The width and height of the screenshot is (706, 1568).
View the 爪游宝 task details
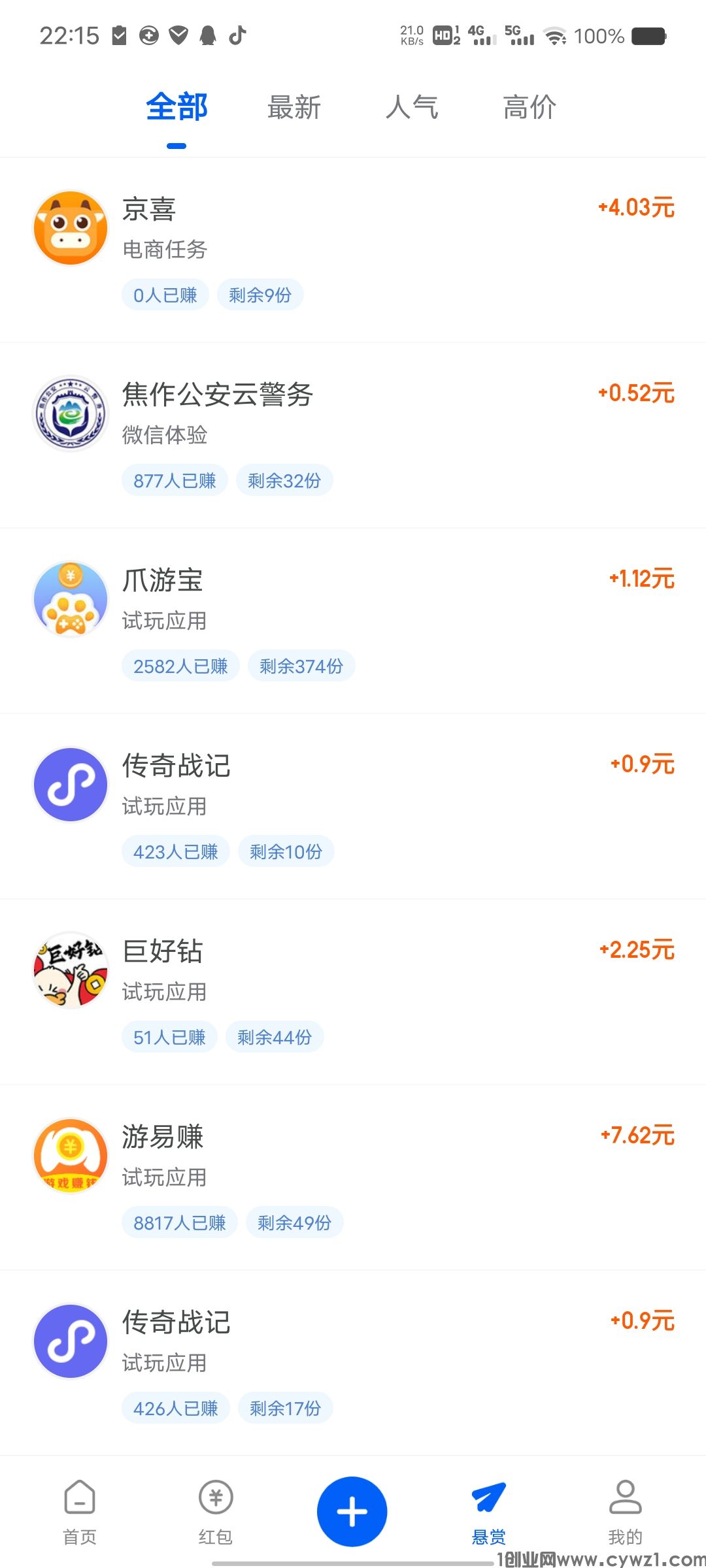pos(353,621)
